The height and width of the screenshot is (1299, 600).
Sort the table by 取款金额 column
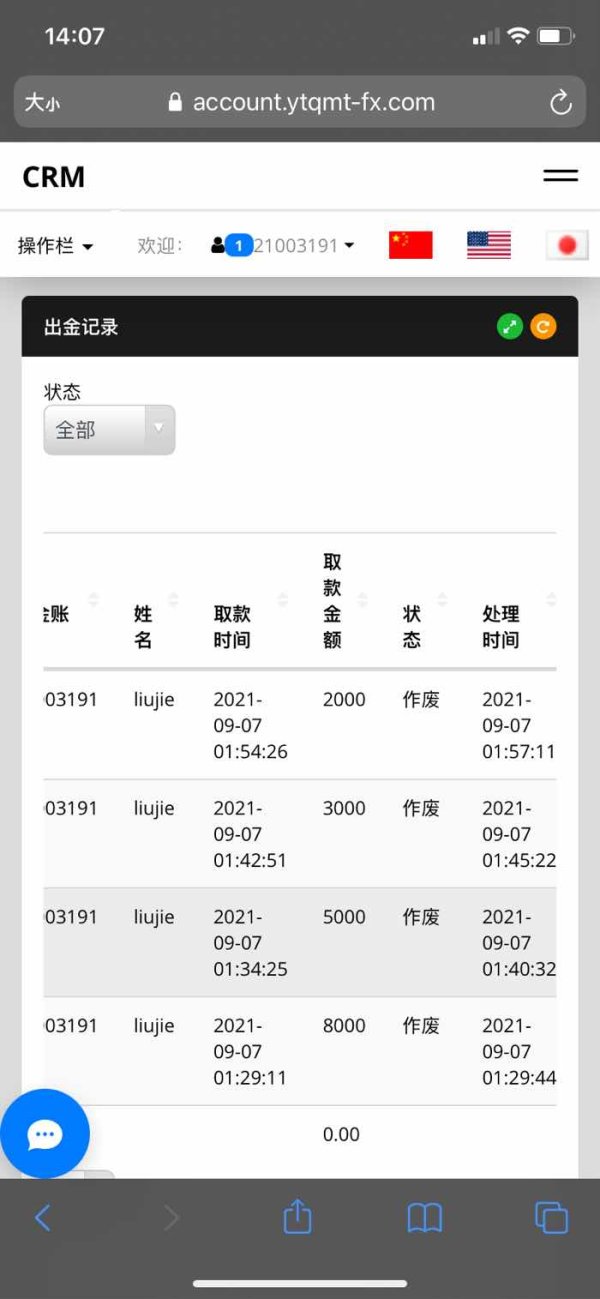coord(345,601)
